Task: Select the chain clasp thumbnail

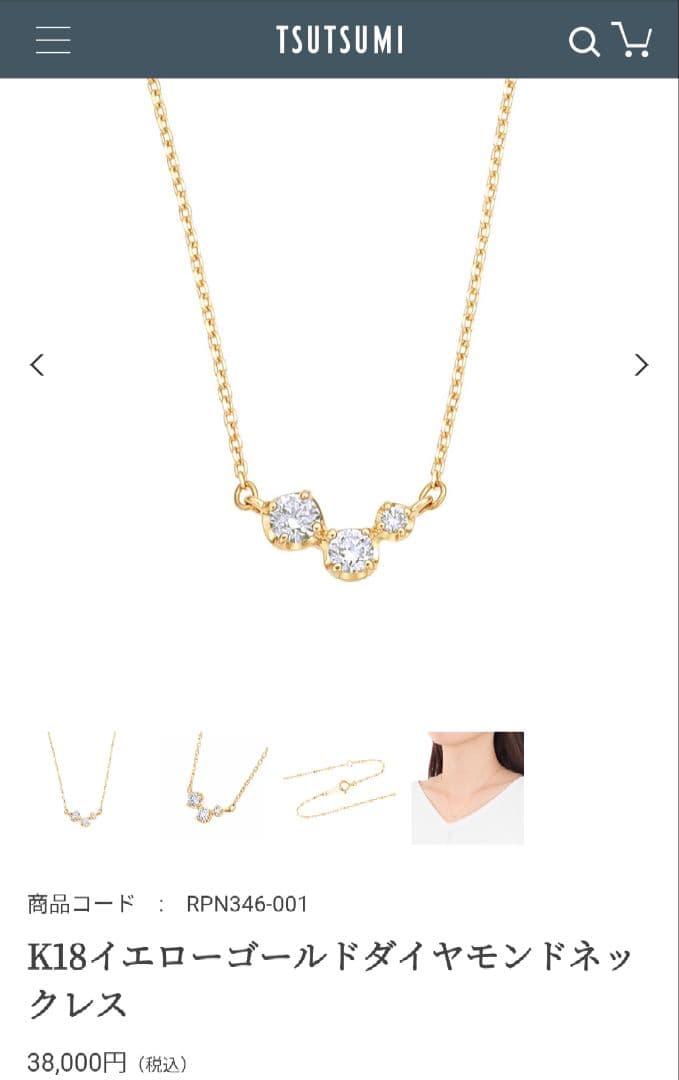Action: point(338,788)
